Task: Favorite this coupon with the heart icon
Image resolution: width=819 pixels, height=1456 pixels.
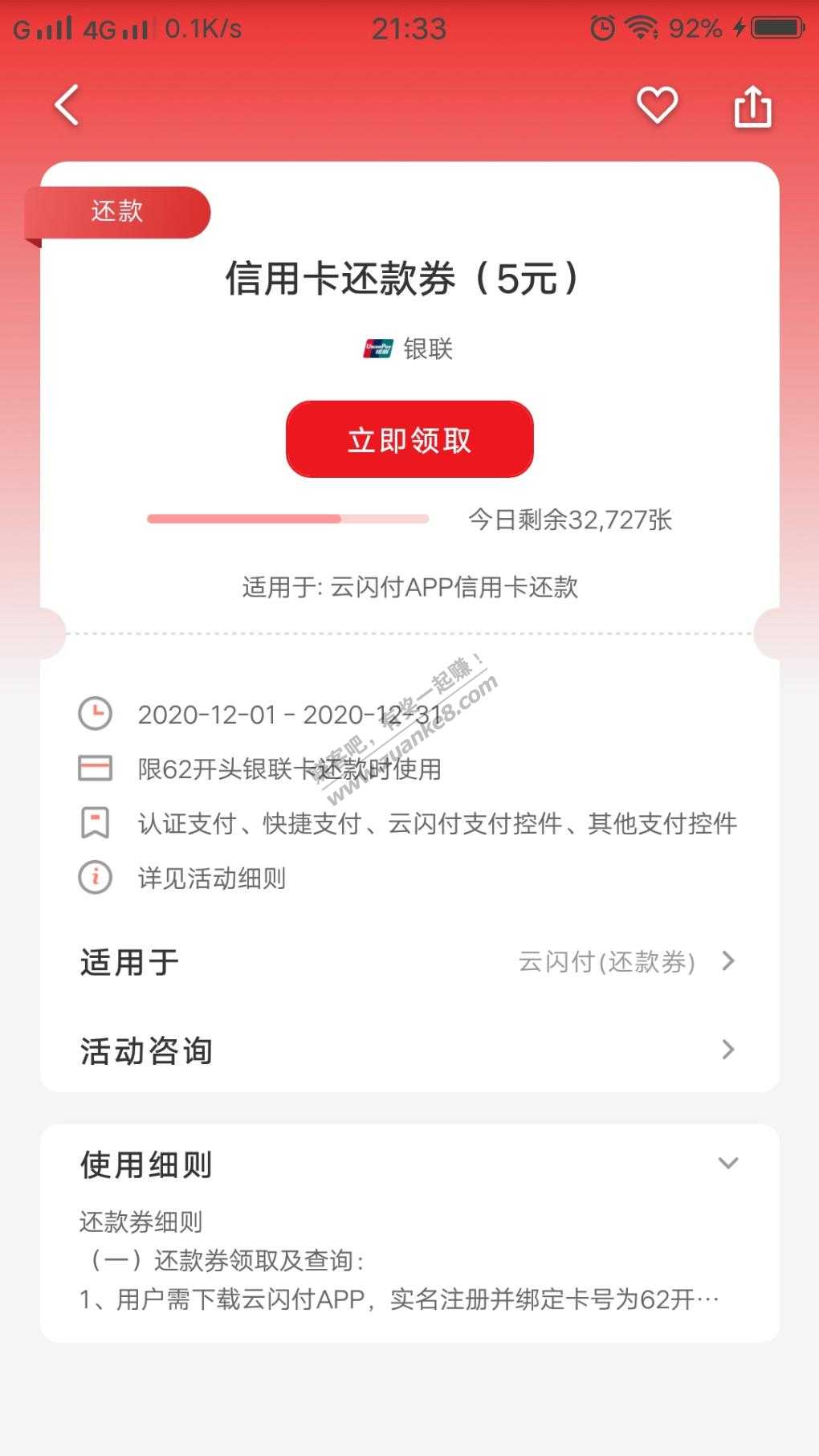Action: pos(657,105)
